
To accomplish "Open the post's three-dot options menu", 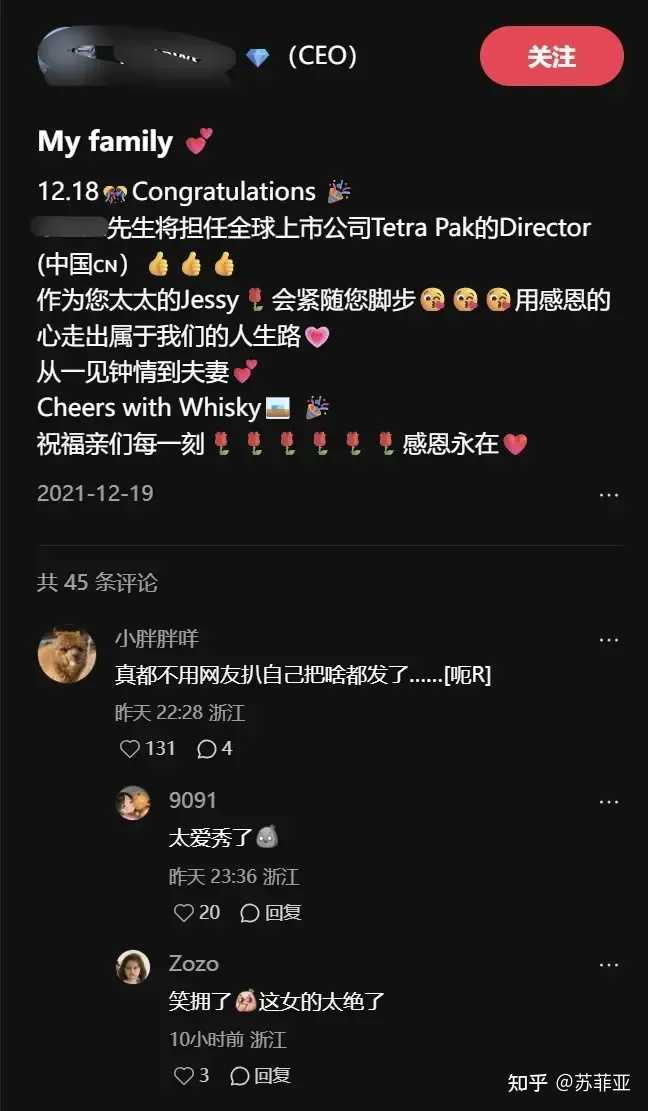I will pyautogui.click(x=608, y=495).
